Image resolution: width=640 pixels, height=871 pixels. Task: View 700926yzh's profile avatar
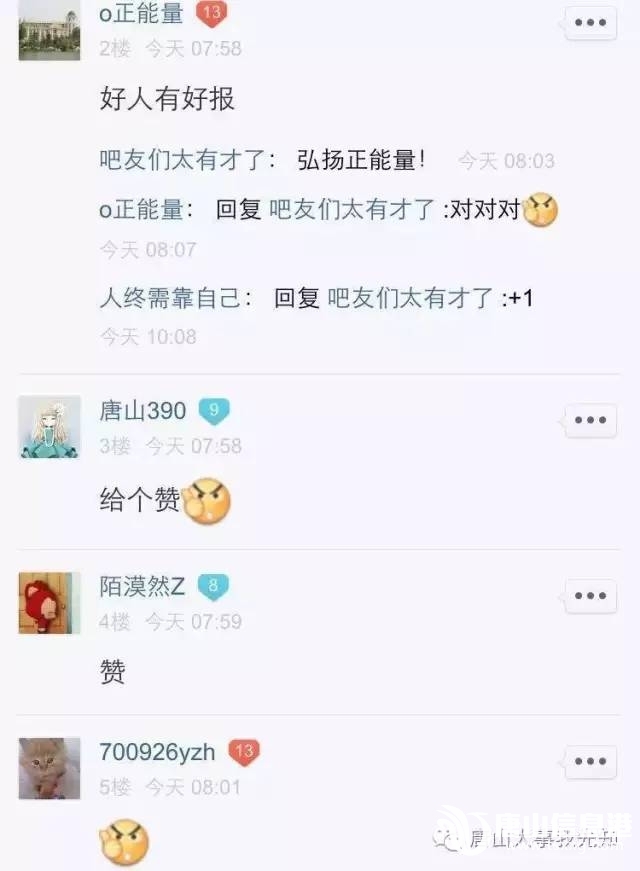49,769
